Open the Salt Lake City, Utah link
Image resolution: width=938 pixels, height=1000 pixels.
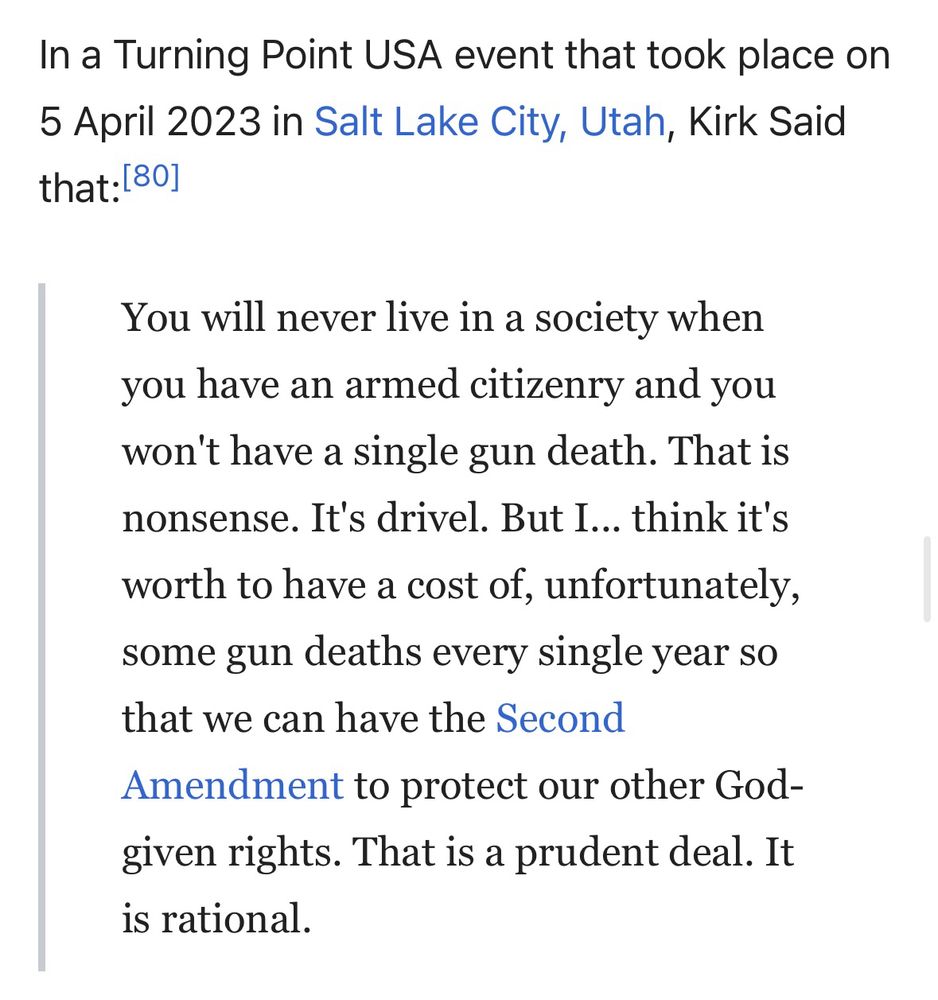pyautogui.click(x=490, y=122)
